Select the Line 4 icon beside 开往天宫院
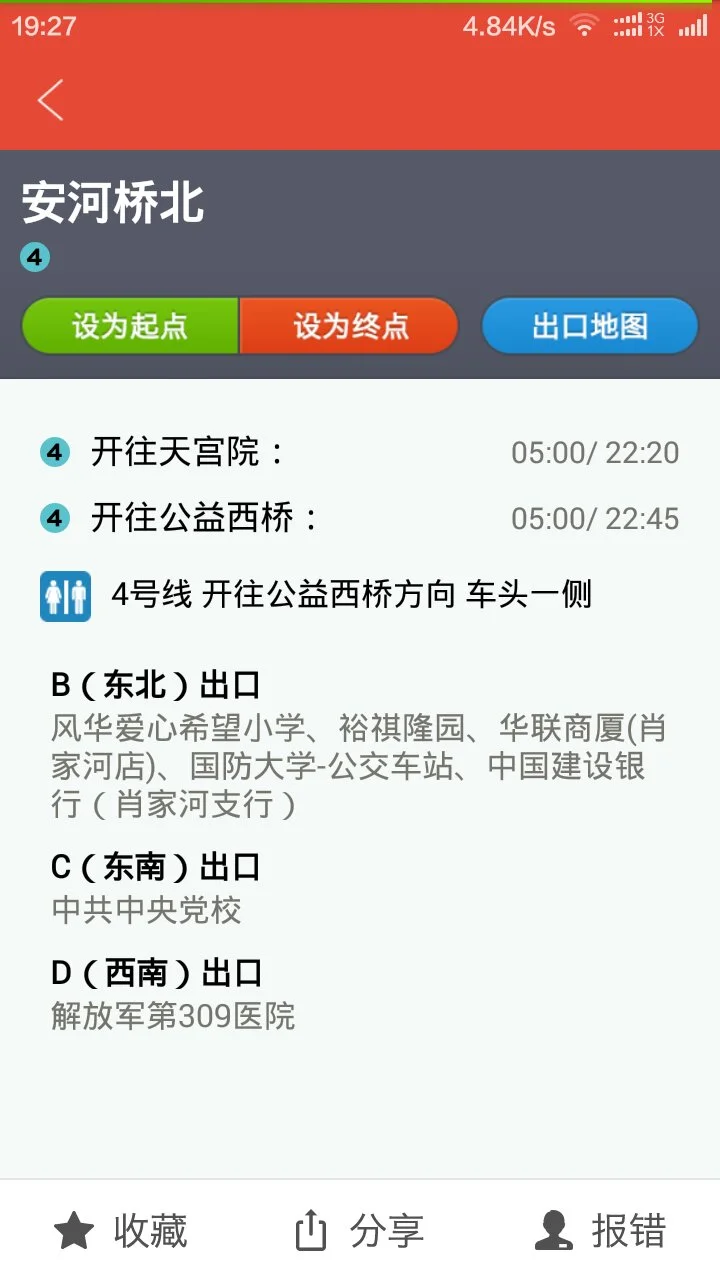720x1280 pixels. tap(55, 451)
